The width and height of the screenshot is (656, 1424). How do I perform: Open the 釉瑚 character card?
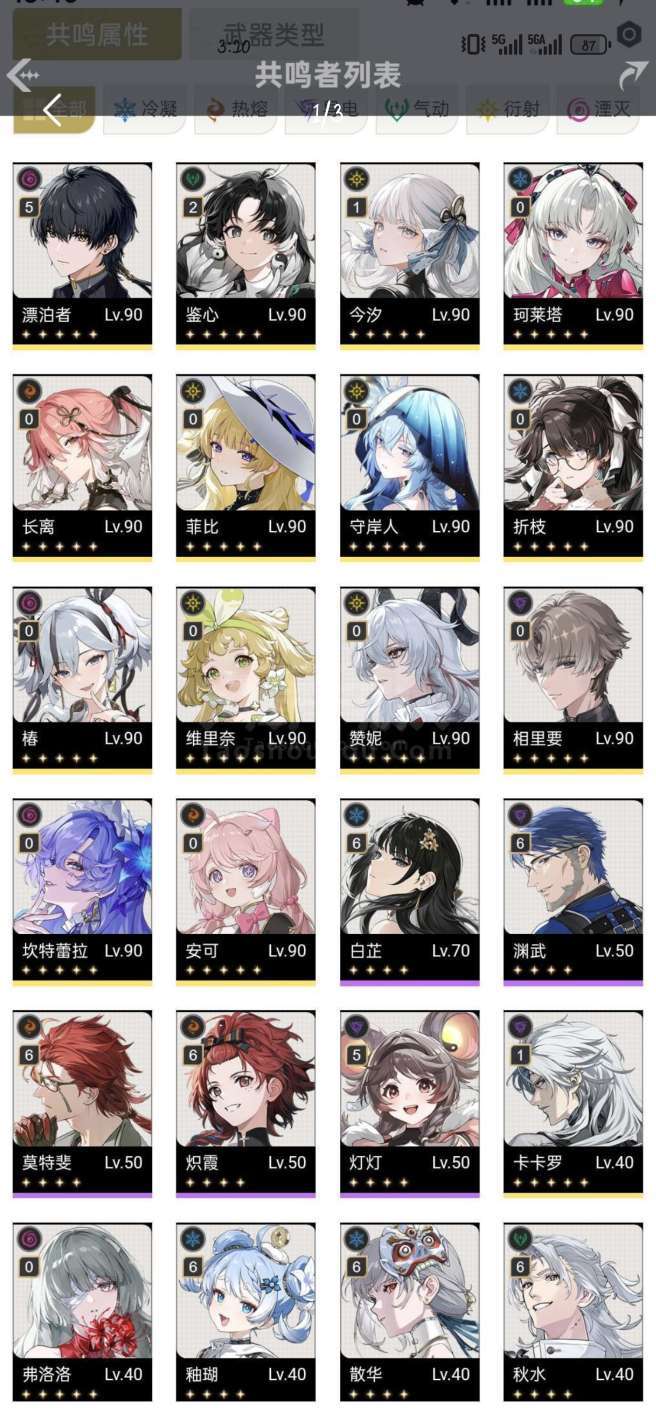(246, 1312)
